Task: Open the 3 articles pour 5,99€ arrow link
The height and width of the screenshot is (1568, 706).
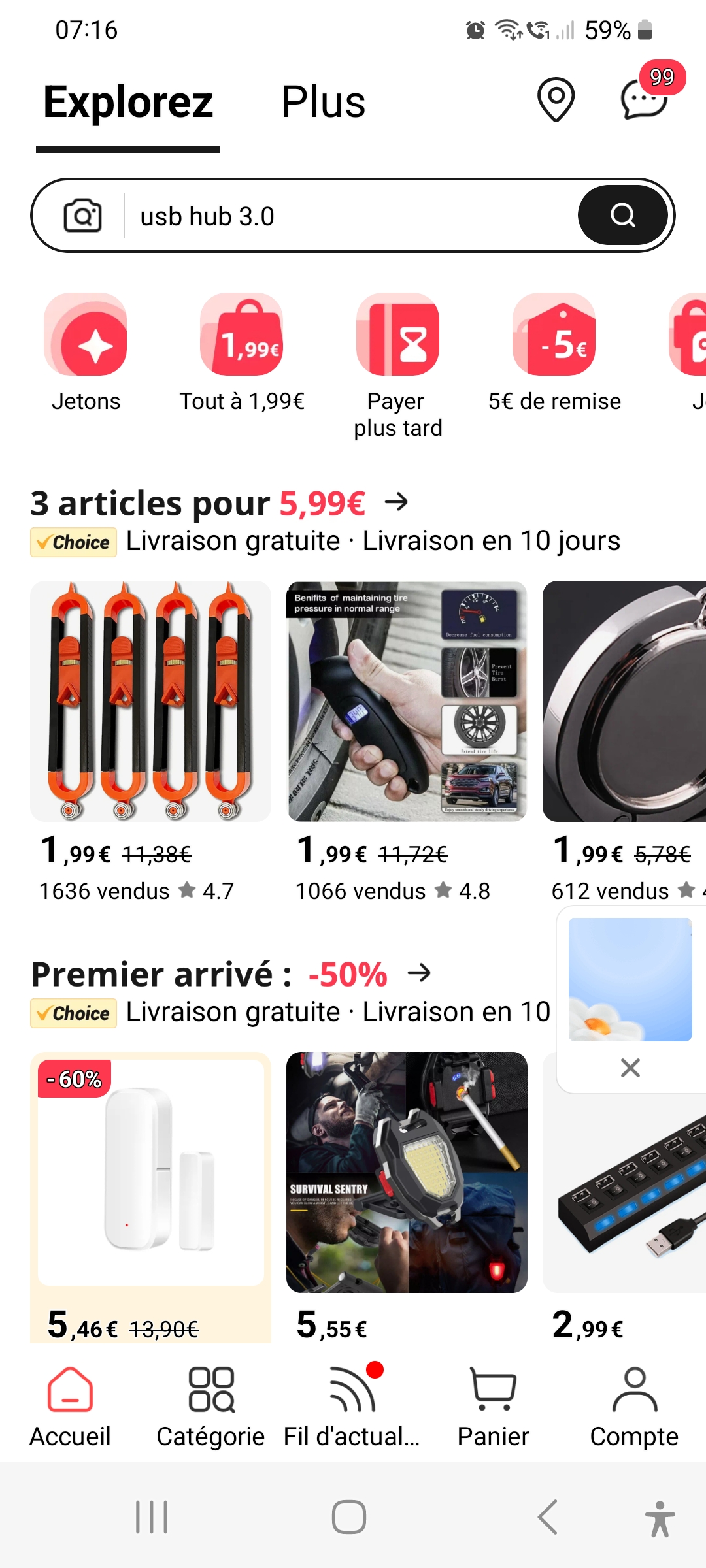Action: point(397,503)
